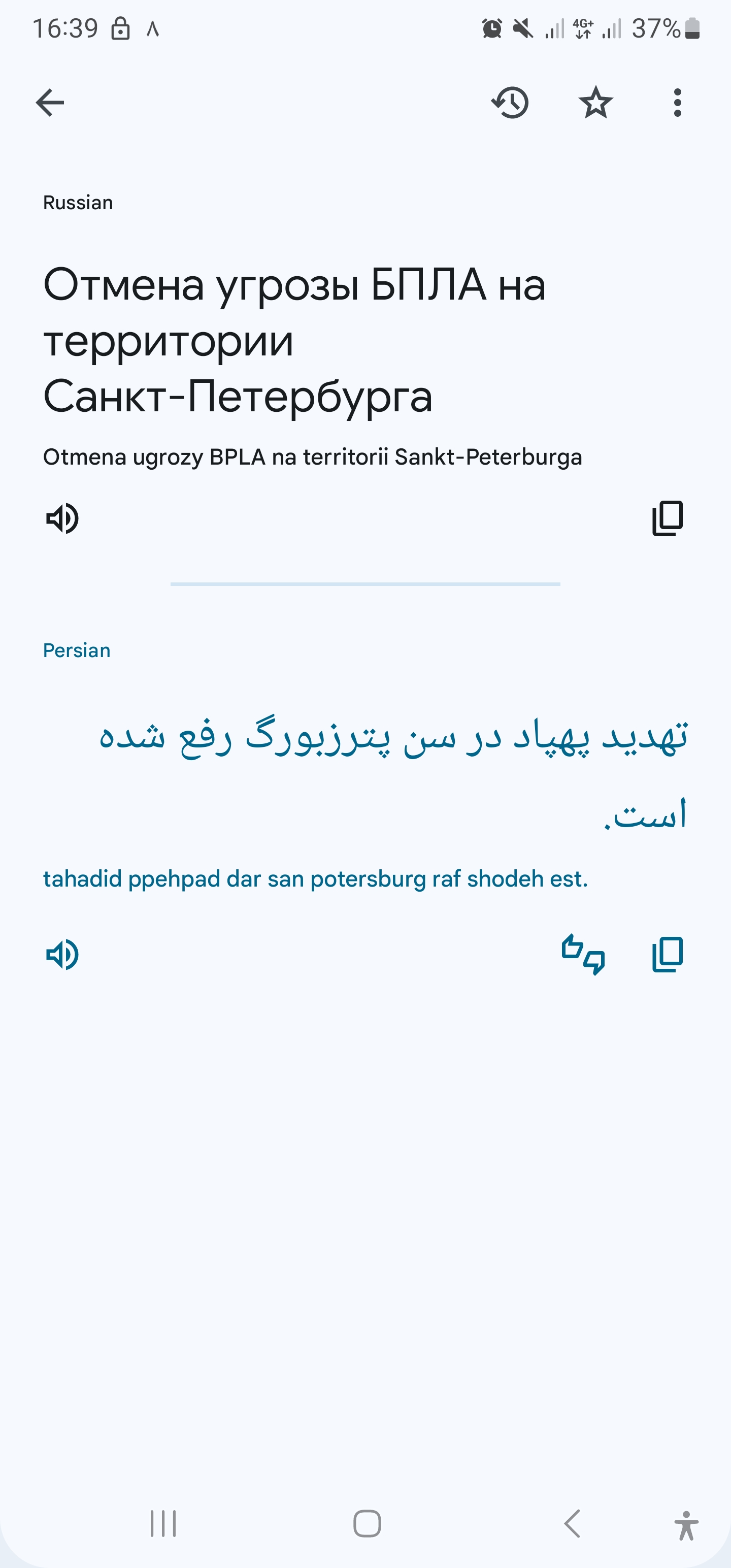Go back from the translation screen
The image size is (731, 1568).
(50, 102)
